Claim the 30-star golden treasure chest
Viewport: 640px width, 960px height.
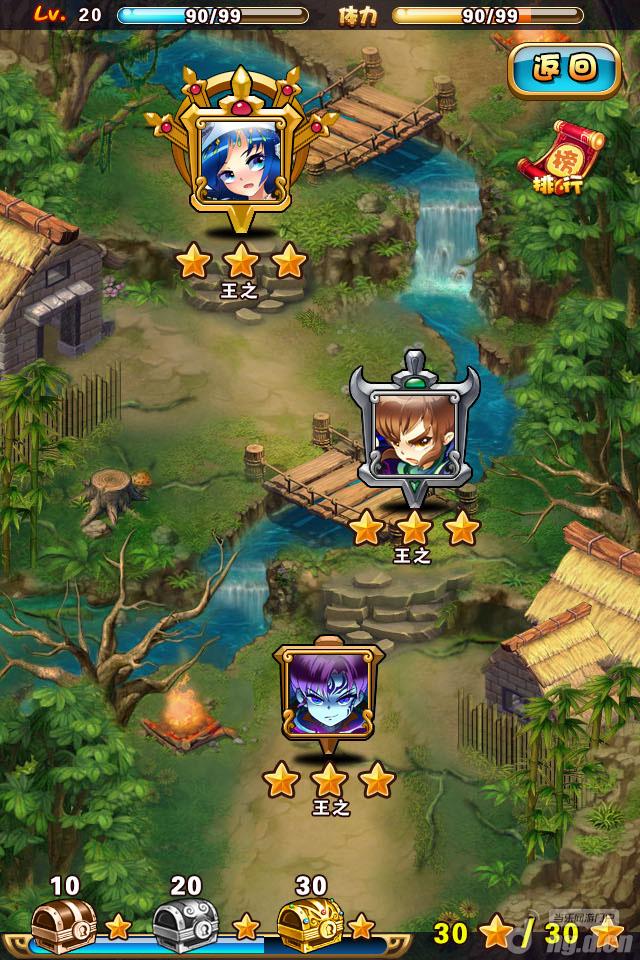pos(308,921)
